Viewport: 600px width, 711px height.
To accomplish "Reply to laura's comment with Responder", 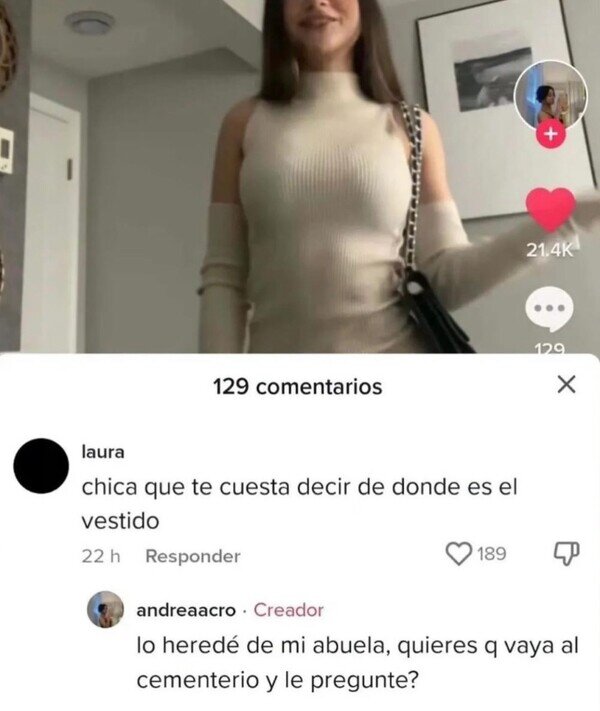I will [193, 556].
